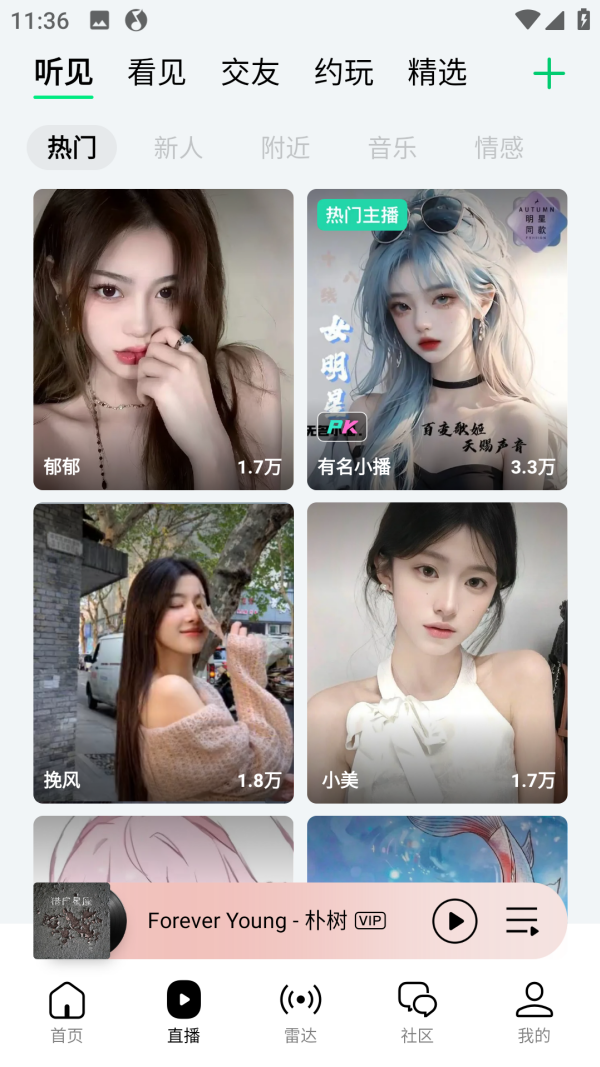Go to the 精选 tab
The image size is (600, 1067).
coord(437,73)
